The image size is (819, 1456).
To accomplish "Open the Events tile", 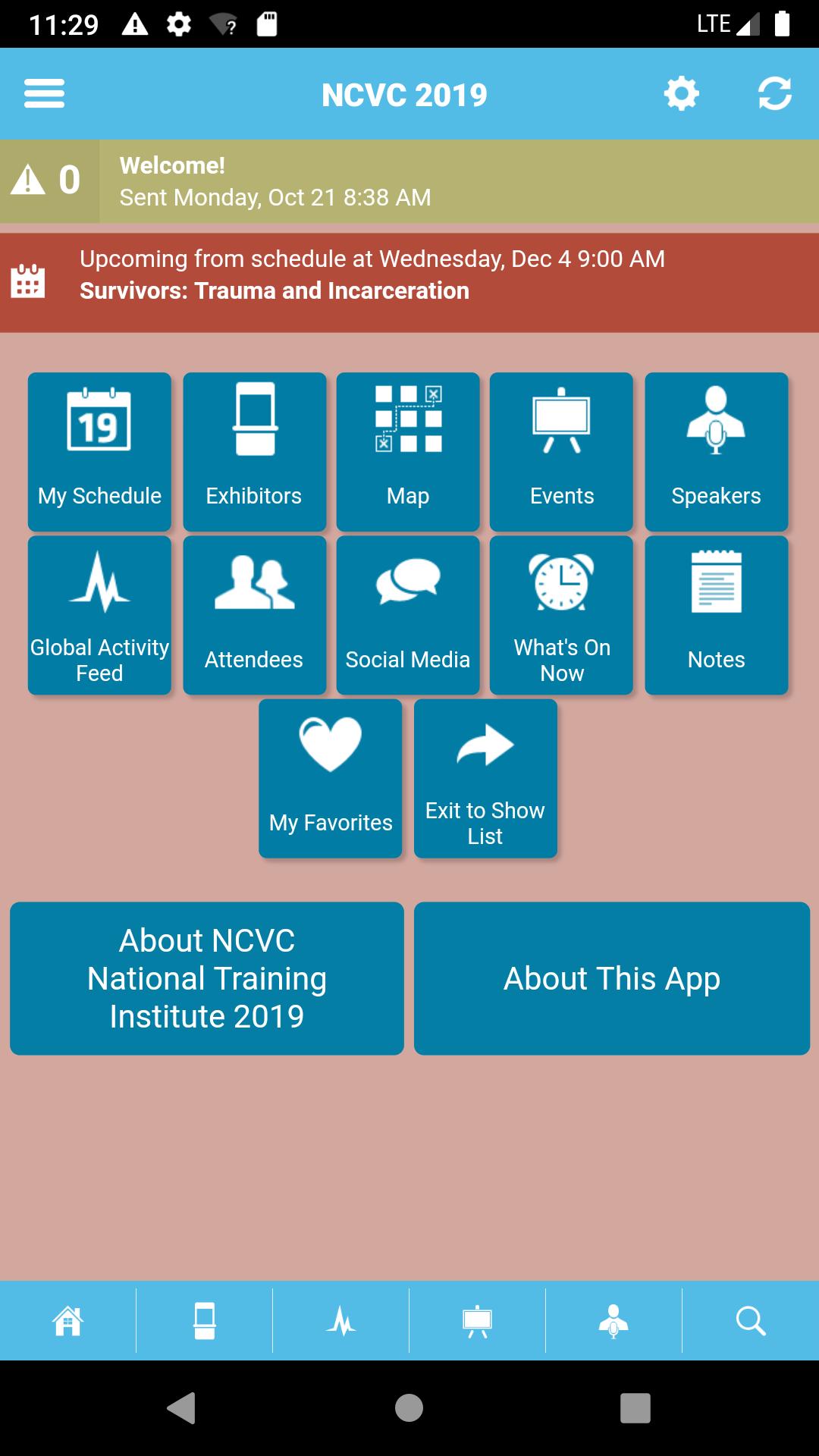I will point(561,452).
